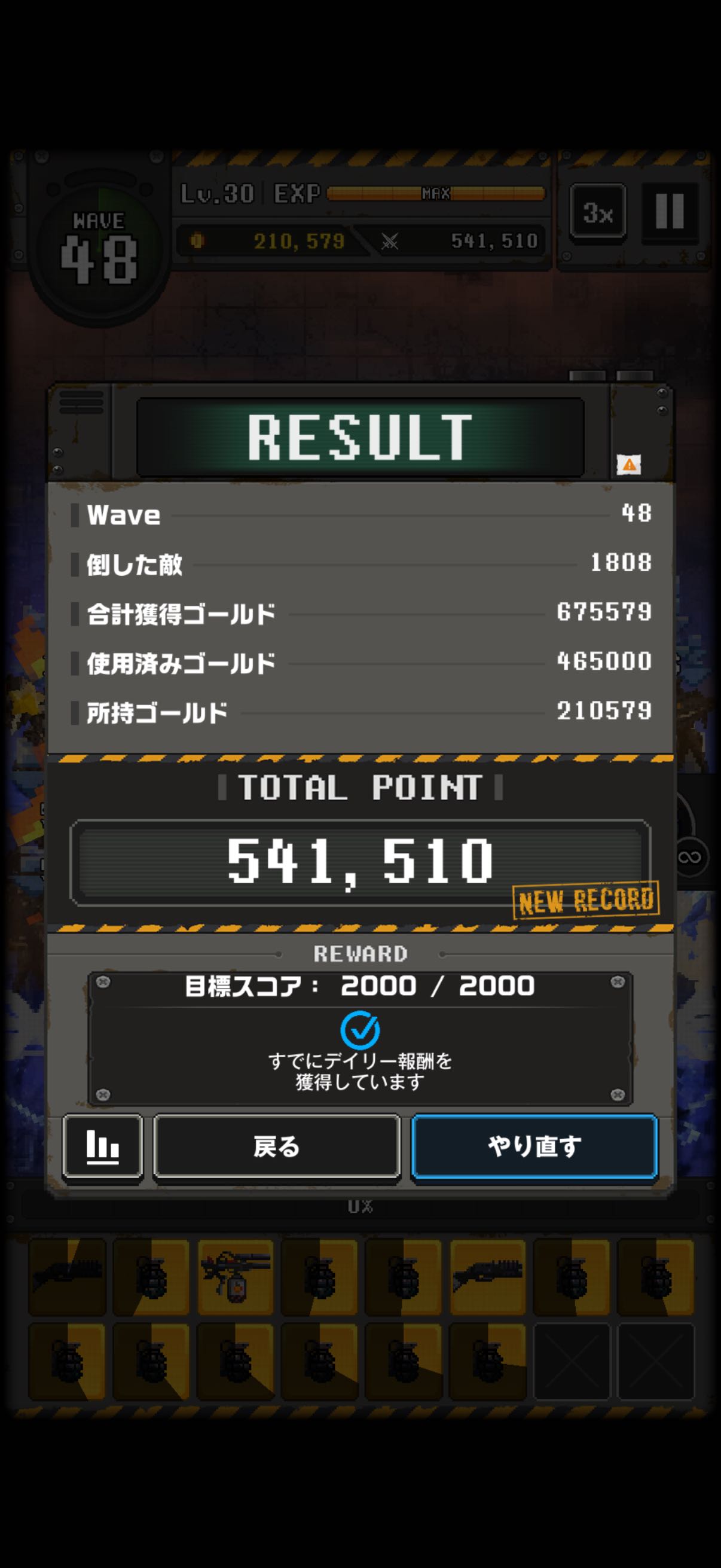Open the statistics chart button
Image resolution: width=721 pixels, height=1568 pixels.
coord(102,1147)
